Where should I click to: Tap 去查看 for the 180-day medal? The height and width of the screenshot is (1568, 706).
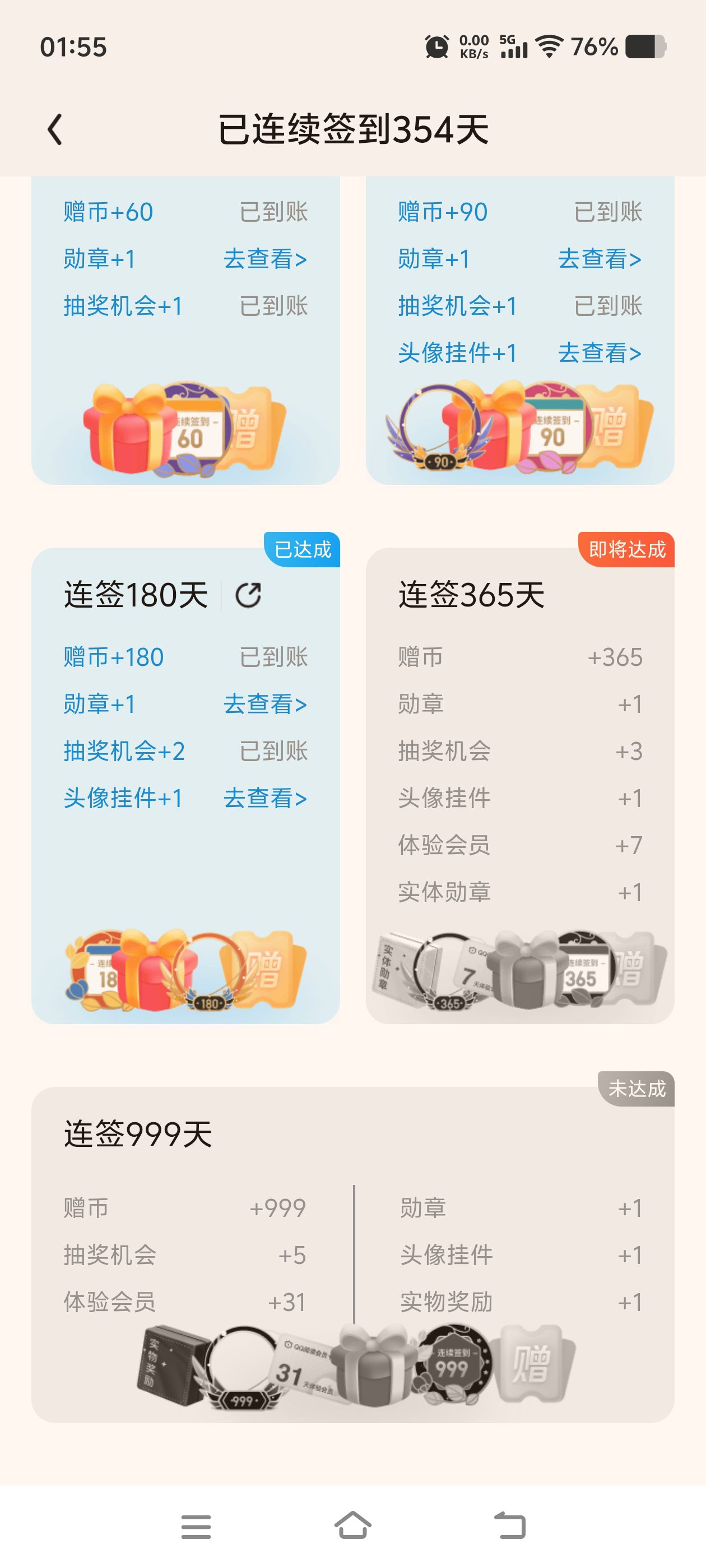coord(265,704)
